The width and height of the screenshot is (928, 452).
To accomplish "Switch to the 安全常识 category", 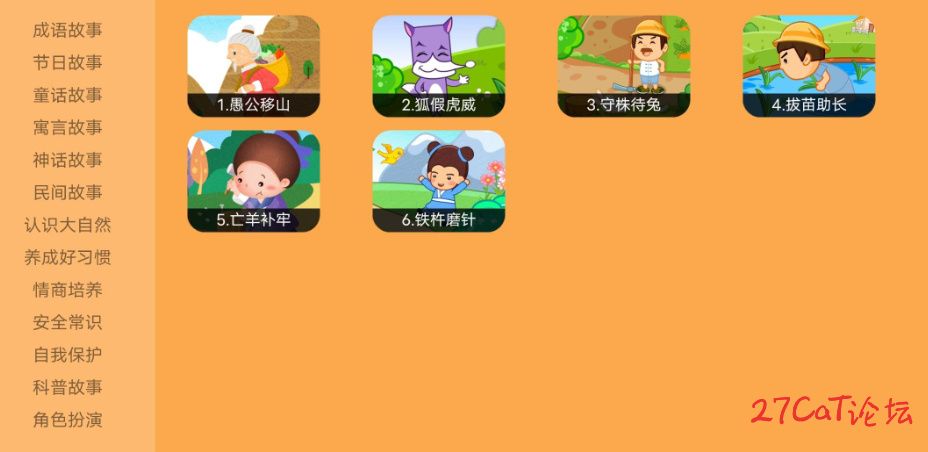I will [67, 322].
